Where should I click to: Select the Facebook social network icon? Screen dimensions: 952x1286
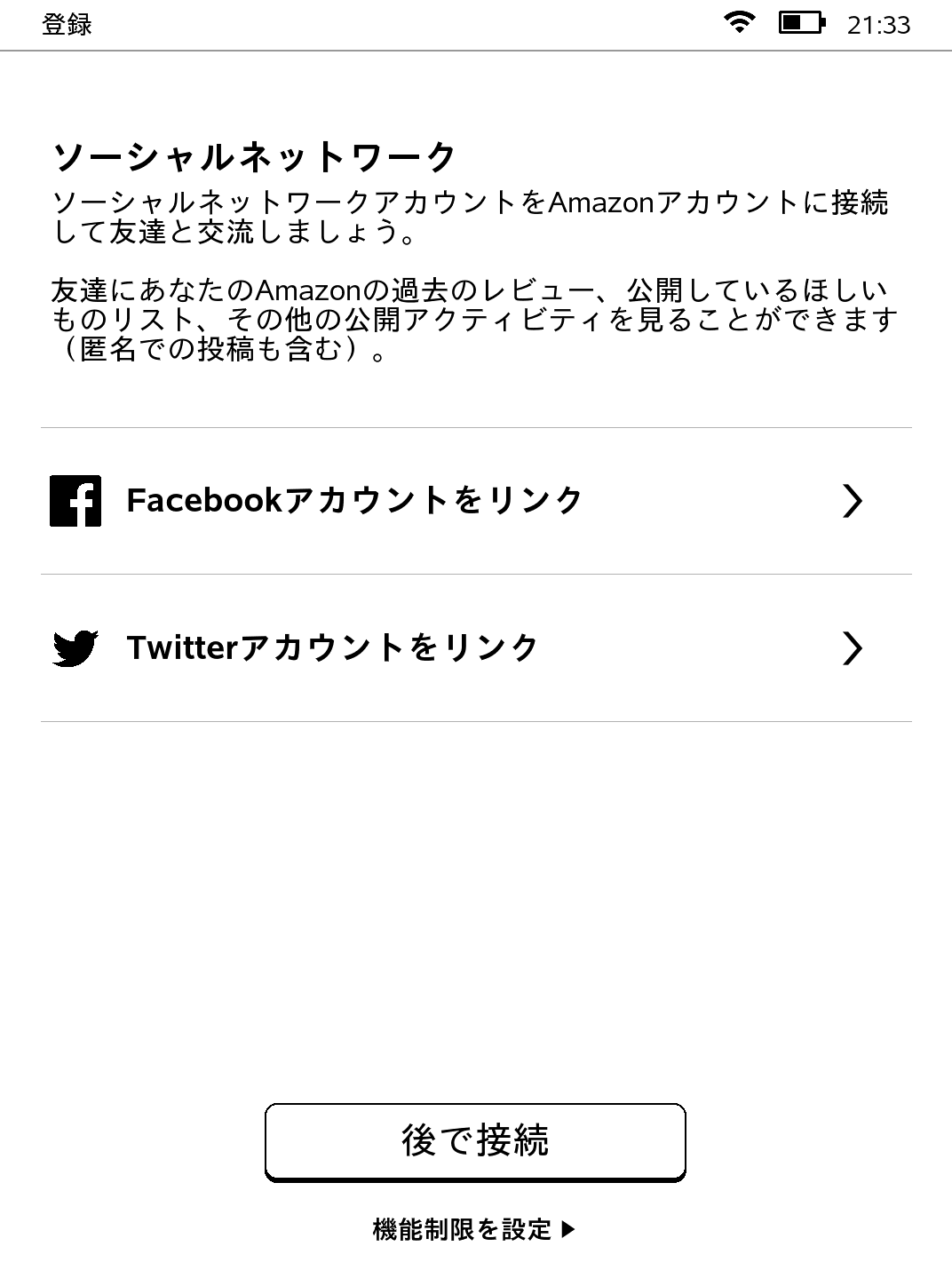pos(75,502)
